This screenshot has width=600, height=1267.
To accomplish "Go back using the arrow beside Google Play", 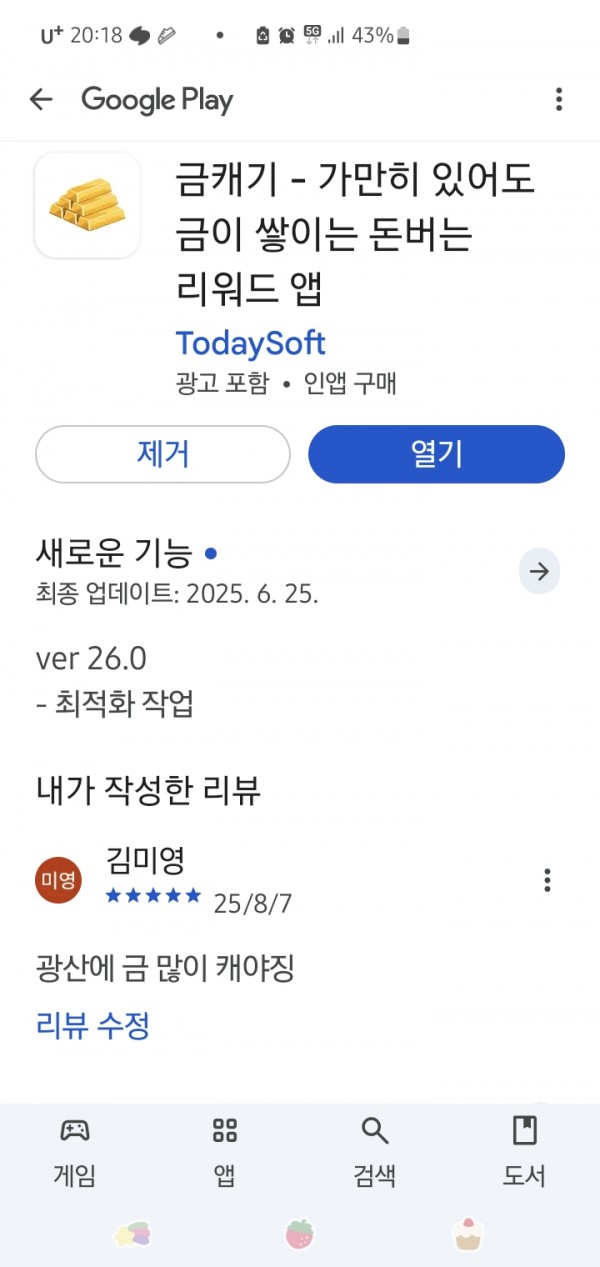I will [x=41, y=99].
